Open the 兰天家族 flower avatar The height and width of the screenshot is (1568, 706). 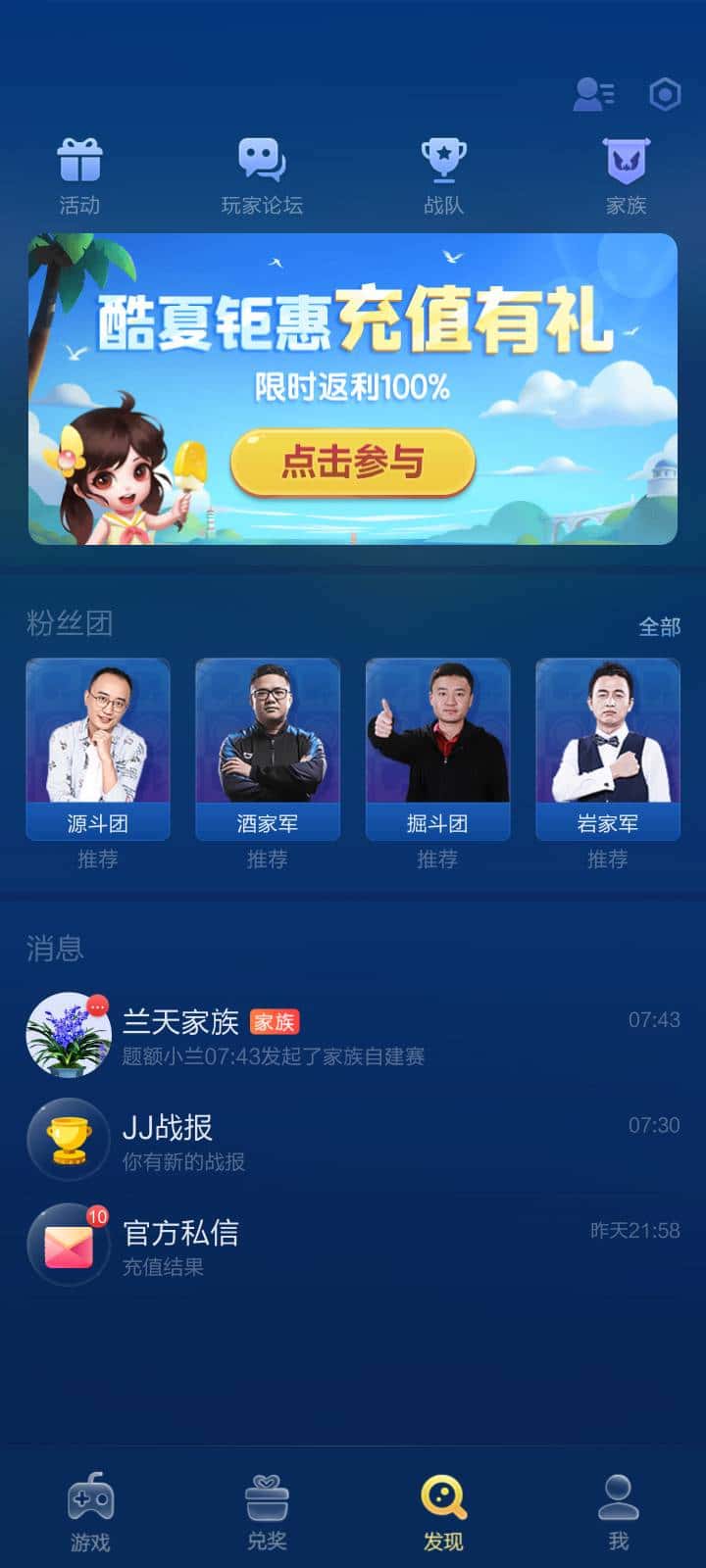pos(69,1034)
